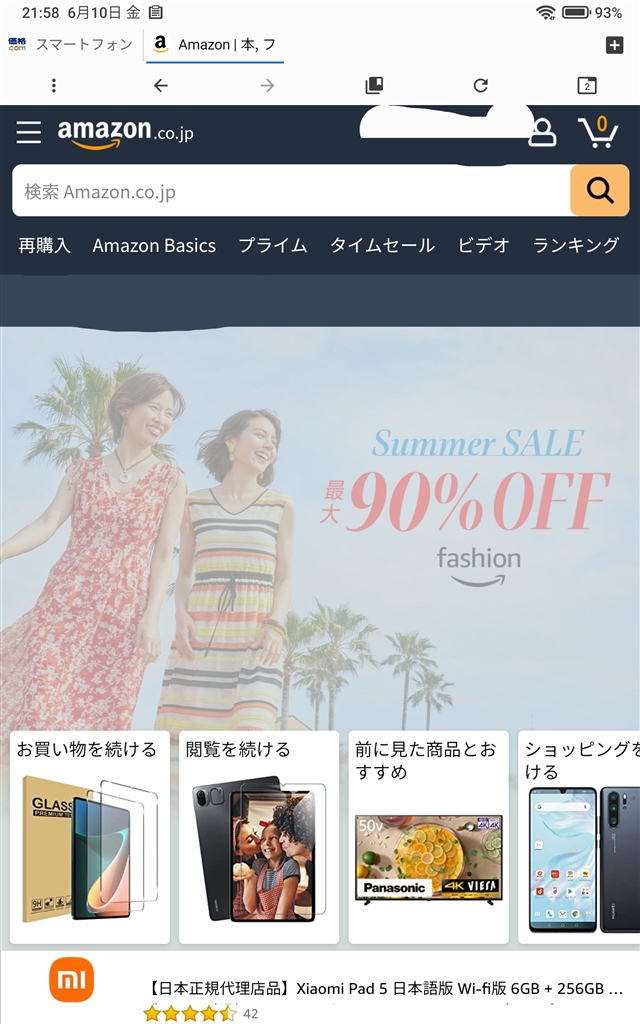Open タイムセール deals
Screen dimensions: 640x1024
pyautogui.click(x=382, y=245)
